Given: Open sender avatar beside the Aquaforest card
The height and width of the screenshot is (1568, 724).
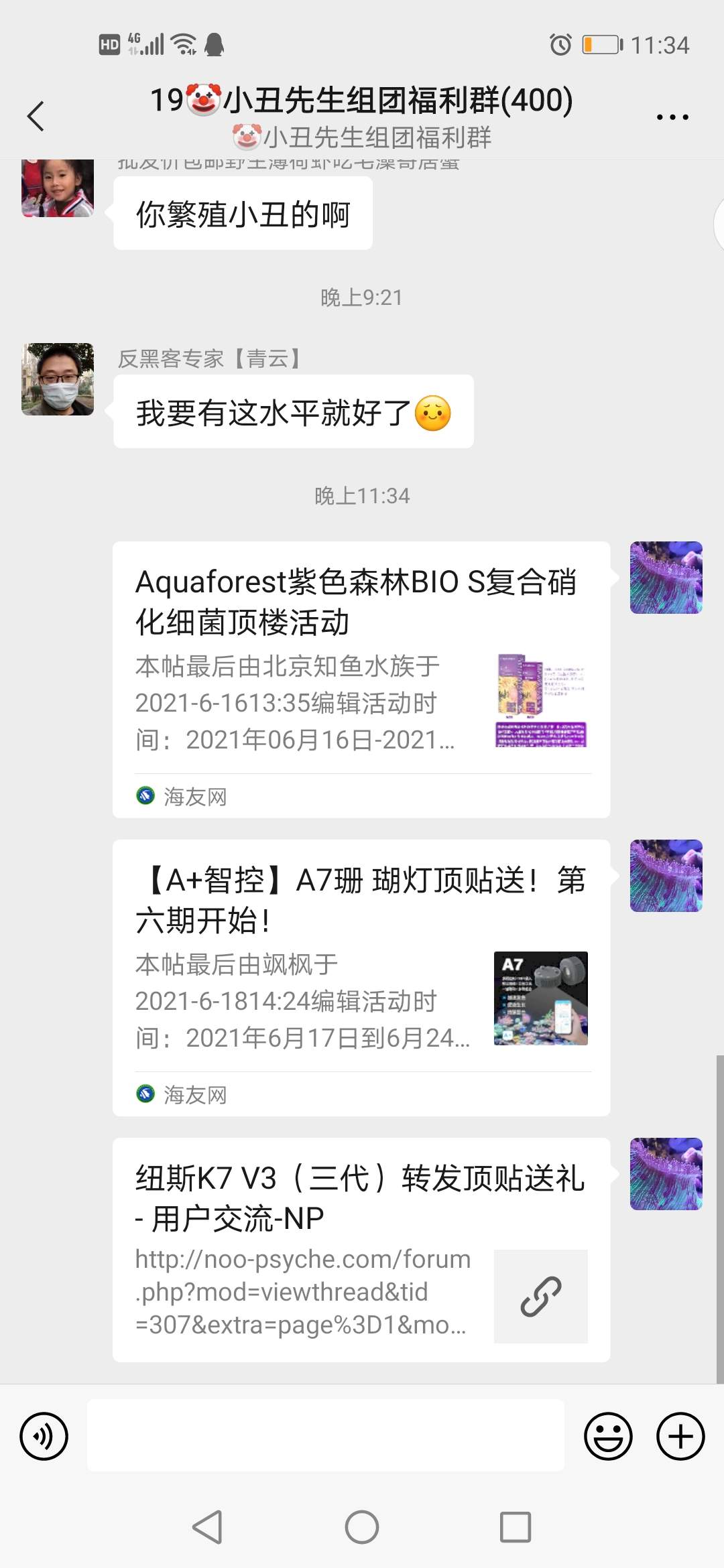Looking at the screenshot, I should 666,578.
